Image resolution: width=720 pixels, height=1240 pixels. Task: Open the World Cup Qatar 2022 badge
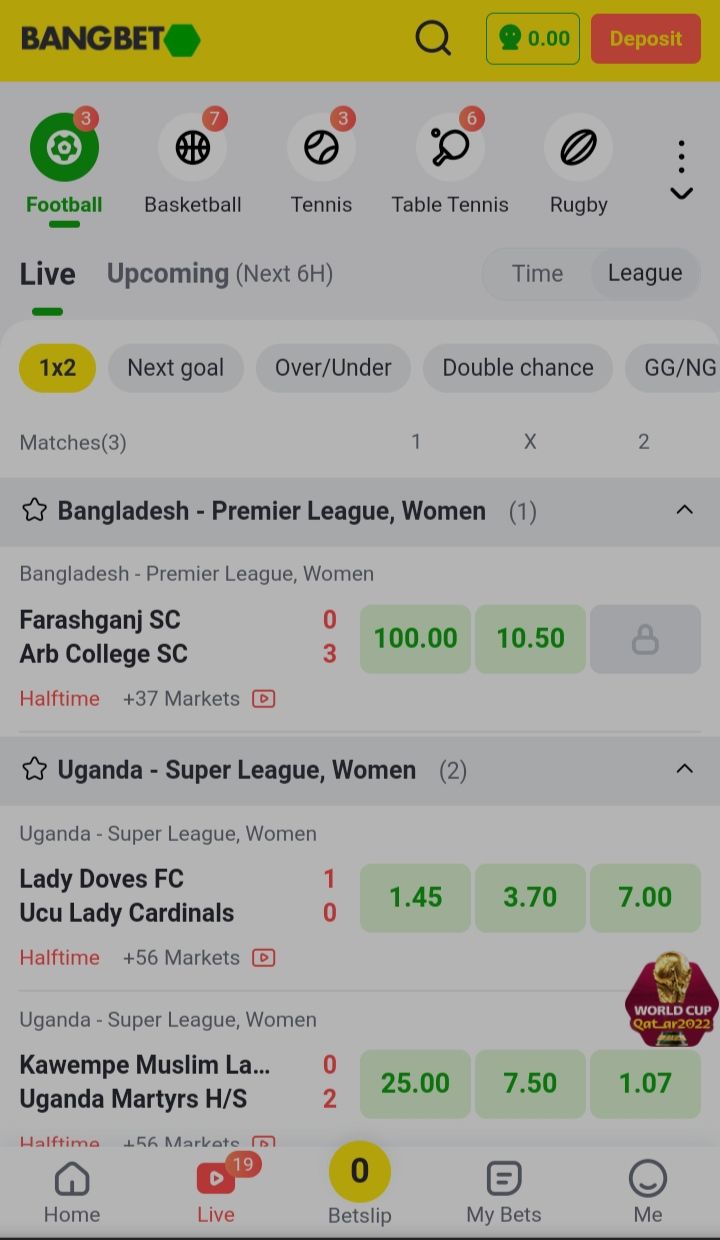coord(671,1000)
